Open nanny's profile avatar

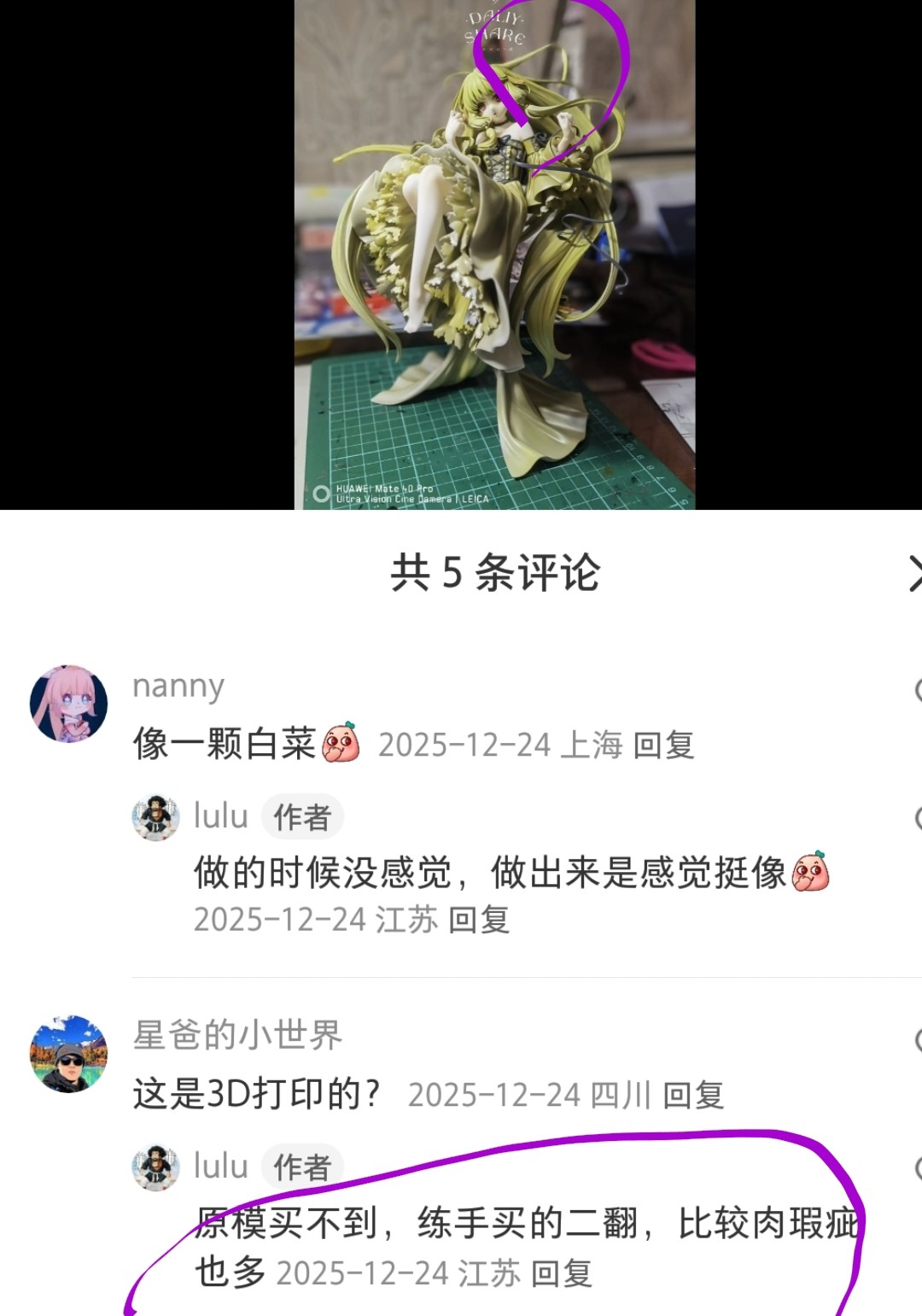click(x=68, y=704)
